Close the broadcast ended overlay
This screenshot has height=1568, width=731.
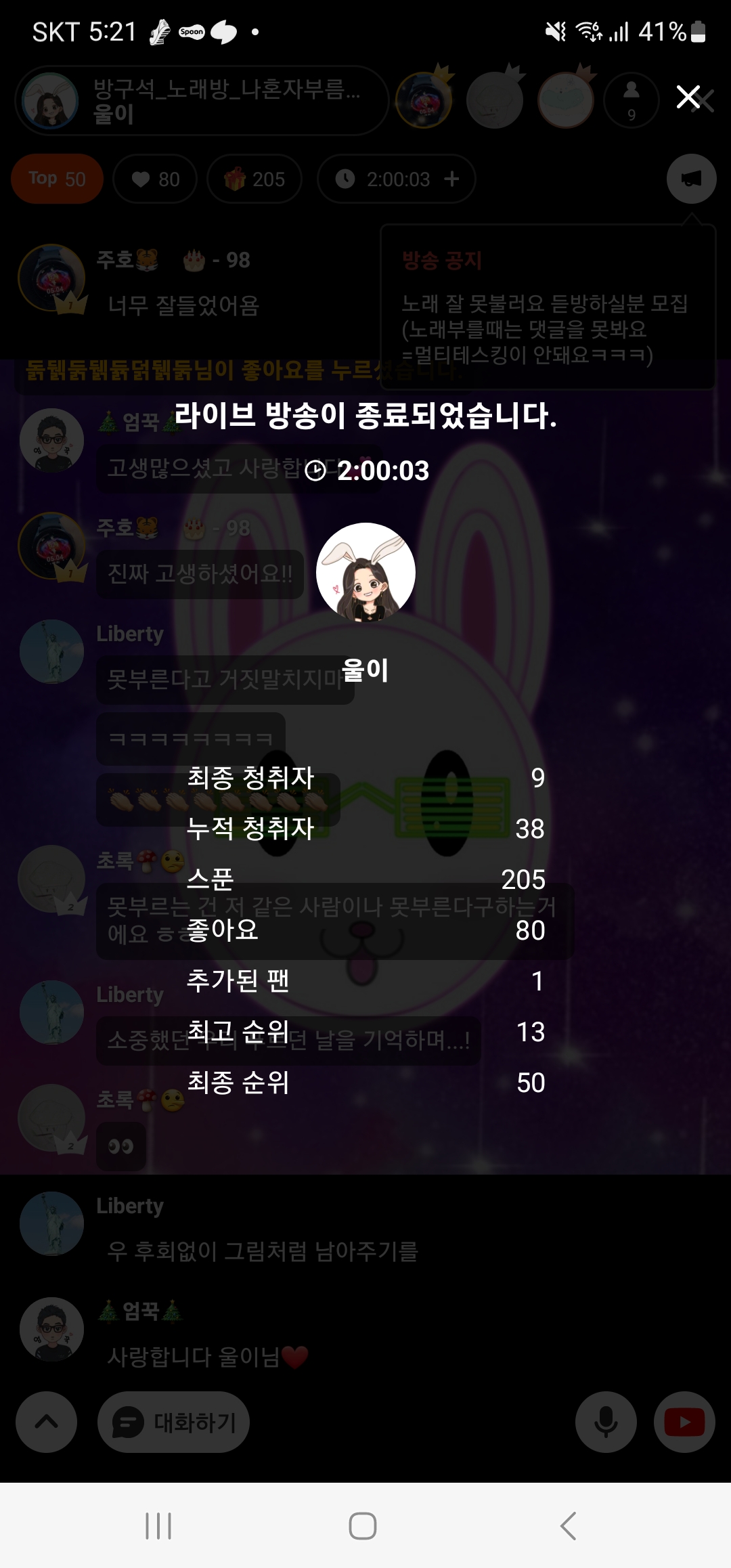pos(689,97)
